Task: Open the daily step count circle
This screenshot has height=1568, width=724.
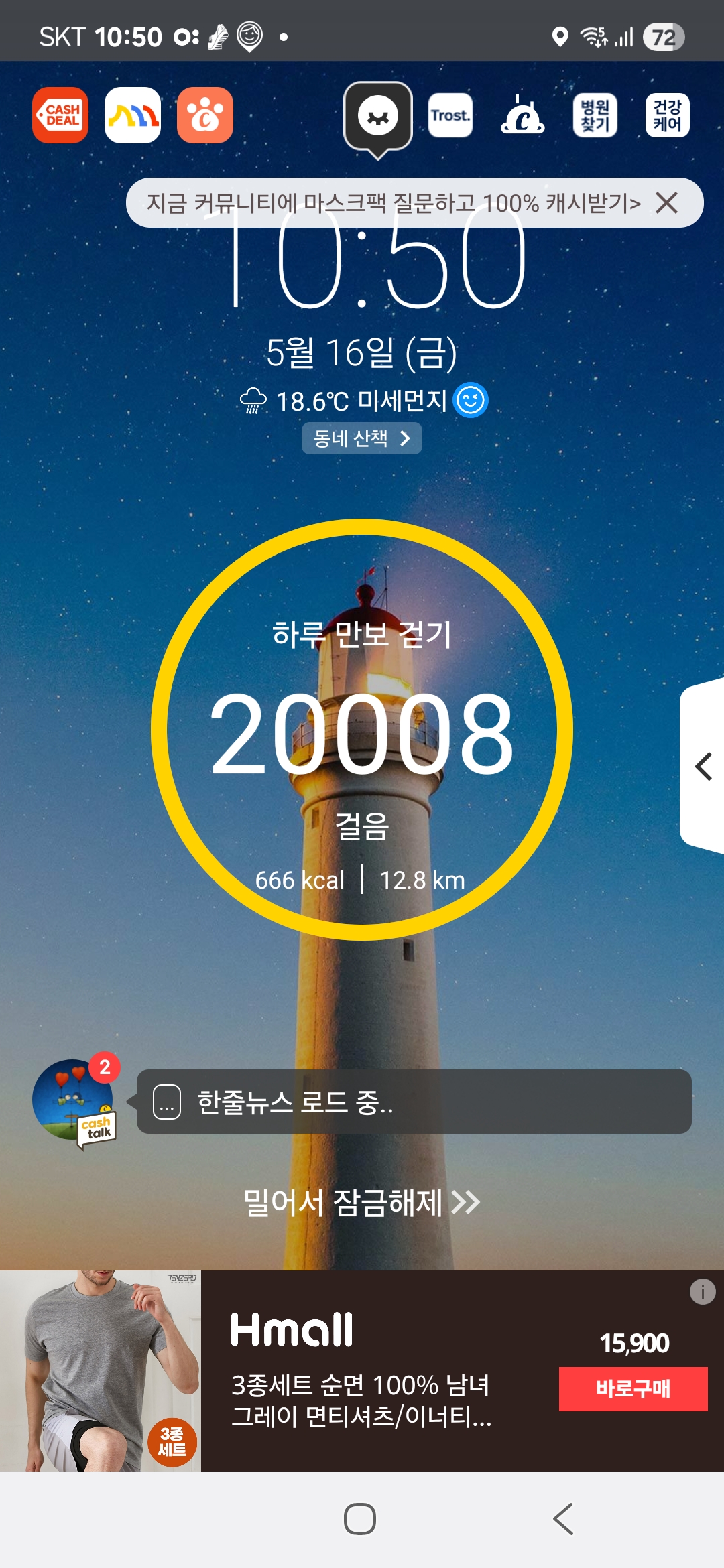Action: point(362,730)
